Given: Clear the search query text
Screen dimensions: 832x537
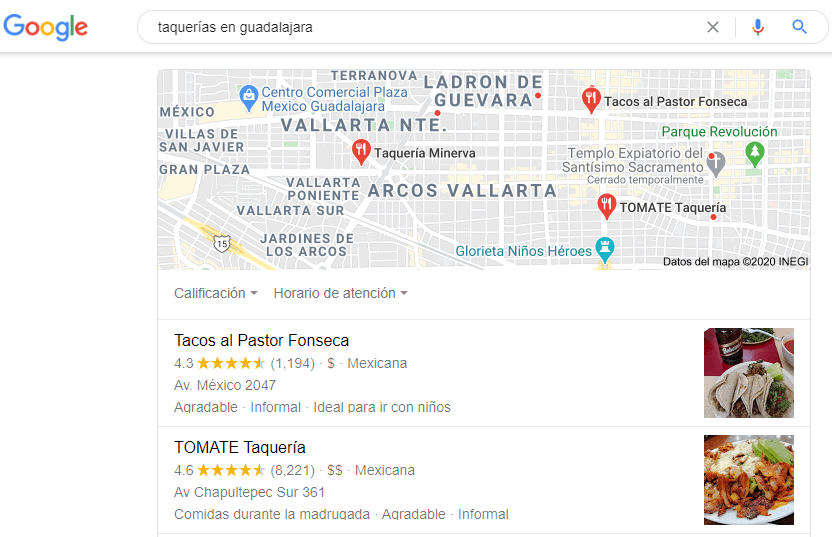Looking at the screenshot, I should point(713,27).
